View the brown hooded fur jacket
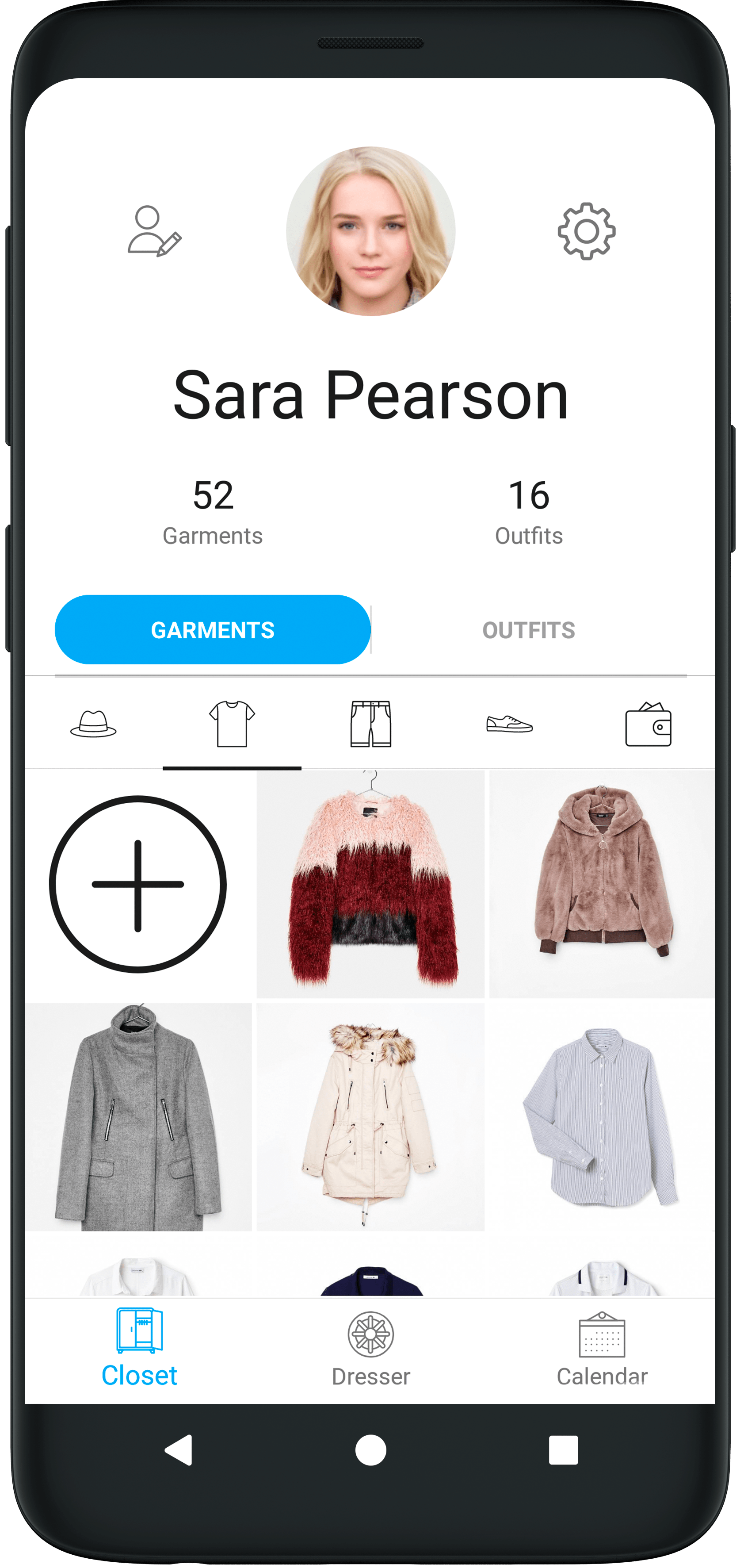This screenshot has height=1568, width=744. click(x=602, y=884)
